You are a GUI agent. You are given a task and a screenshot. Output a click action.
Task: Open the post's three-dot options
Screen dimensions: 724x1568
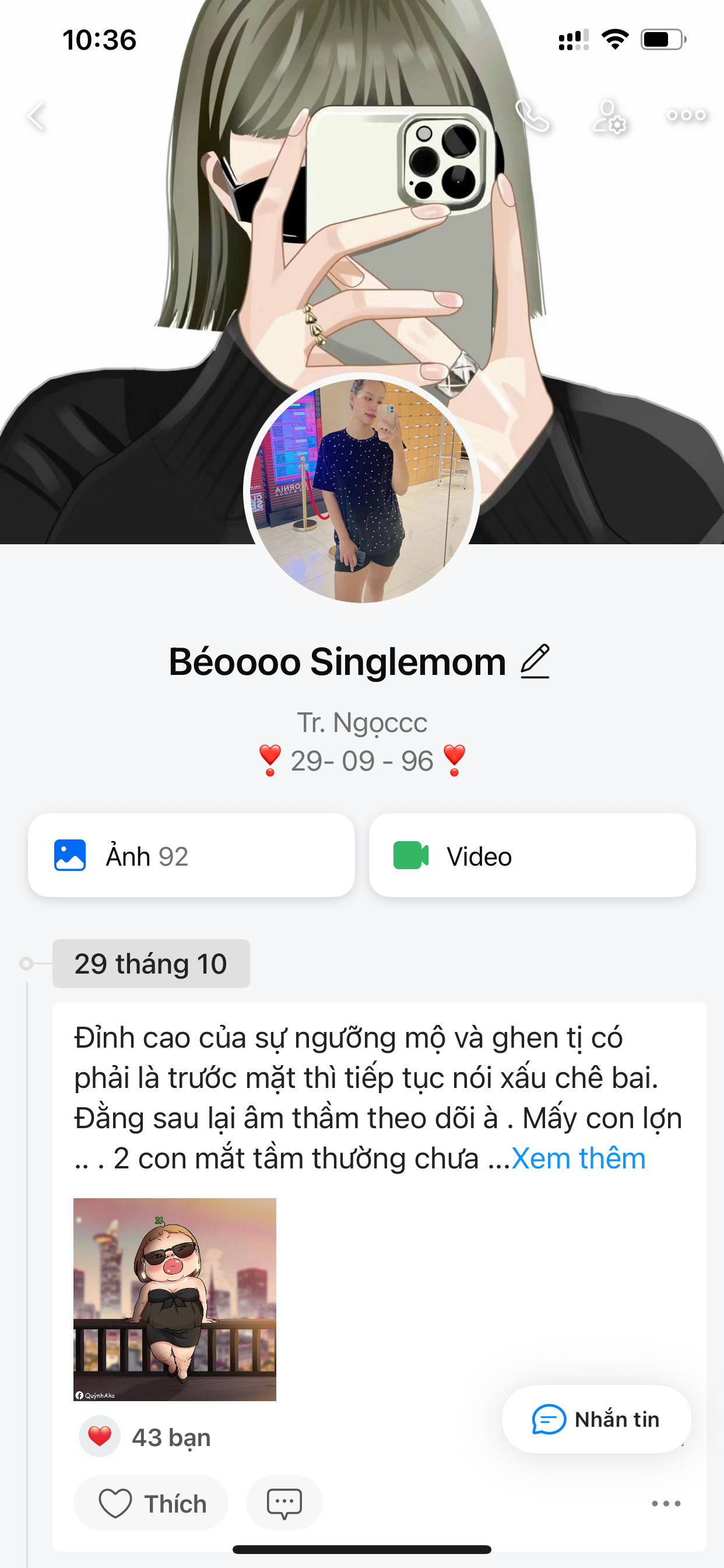[x=666, y=1503]
